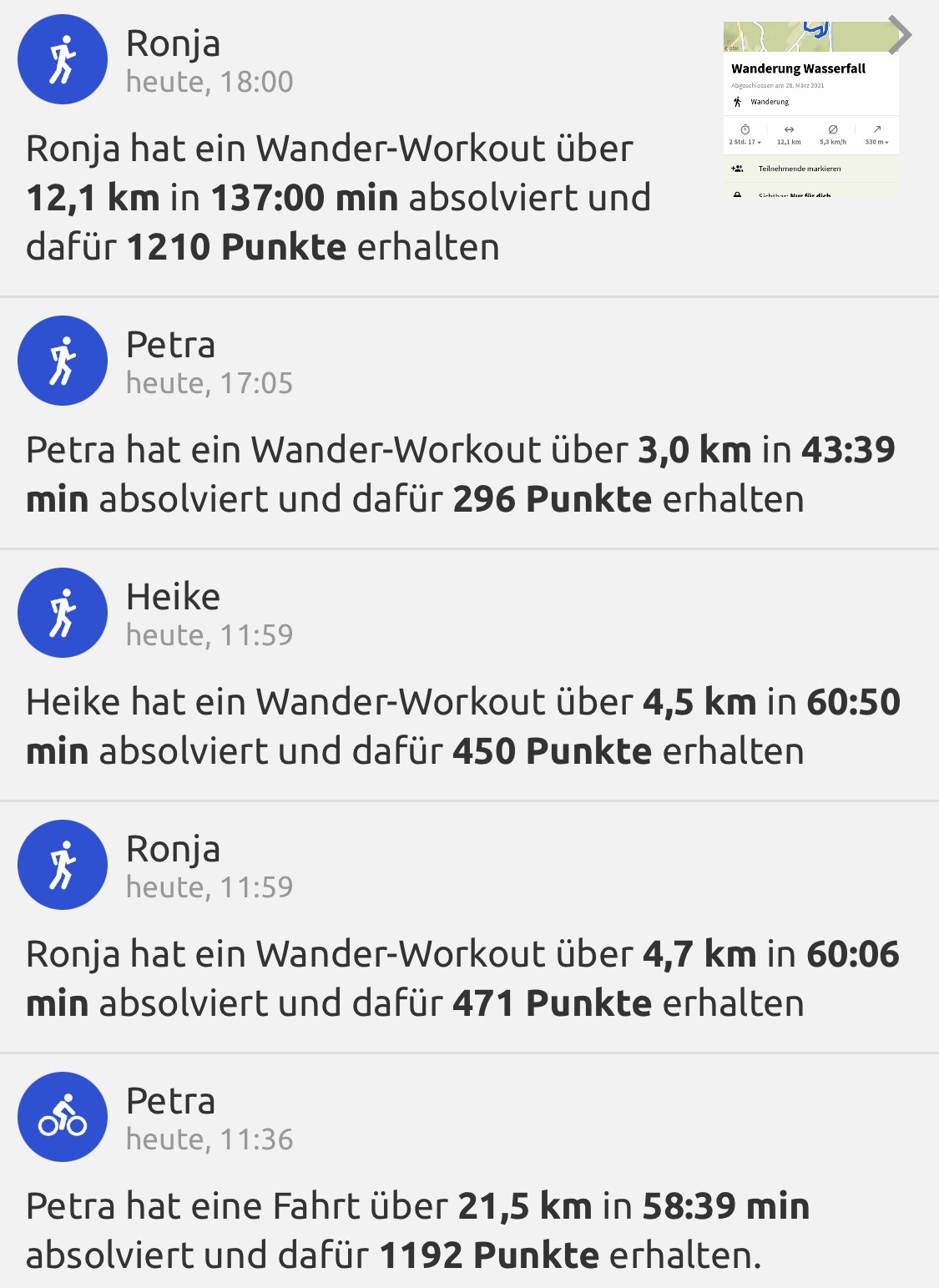Select the Wanderung activity type icon
The height and width of the screenshot is (1288, 939).
click(737, 102)
